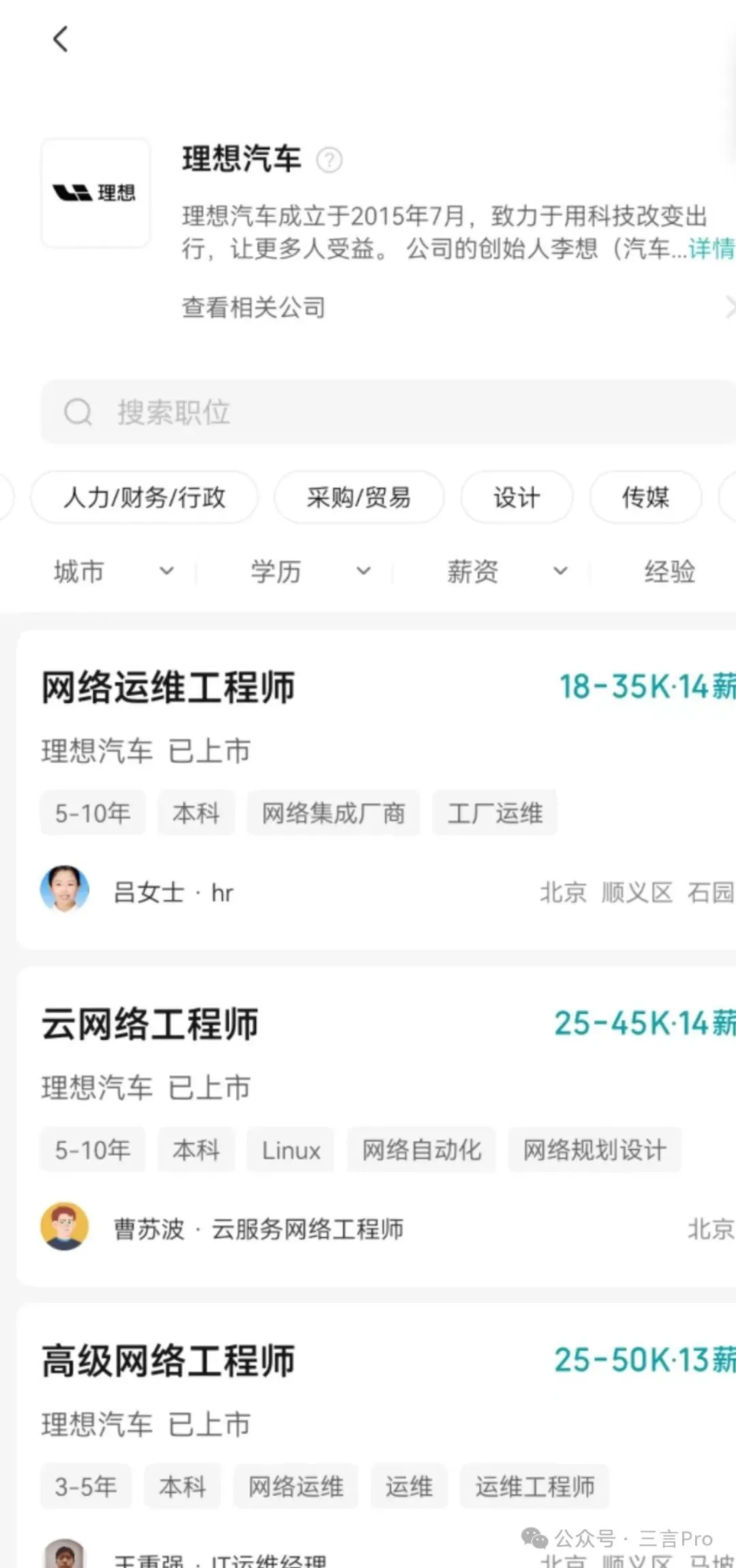736x1568 pixels.
Task: Expand the 薪资 dropdown filter
Action: (506, 571)
